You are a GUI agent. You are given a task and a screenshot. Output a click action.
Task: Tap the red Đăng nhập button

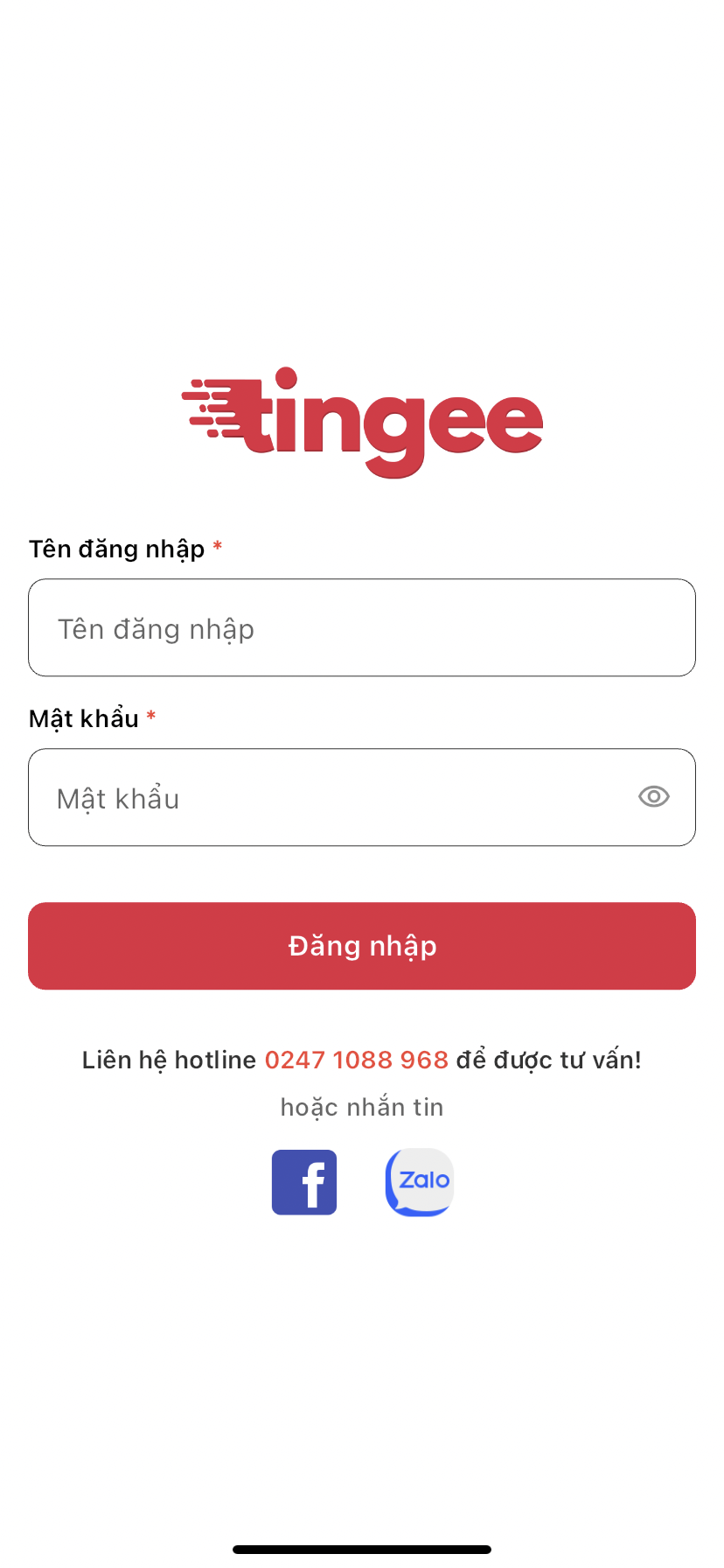pos(361,946)
